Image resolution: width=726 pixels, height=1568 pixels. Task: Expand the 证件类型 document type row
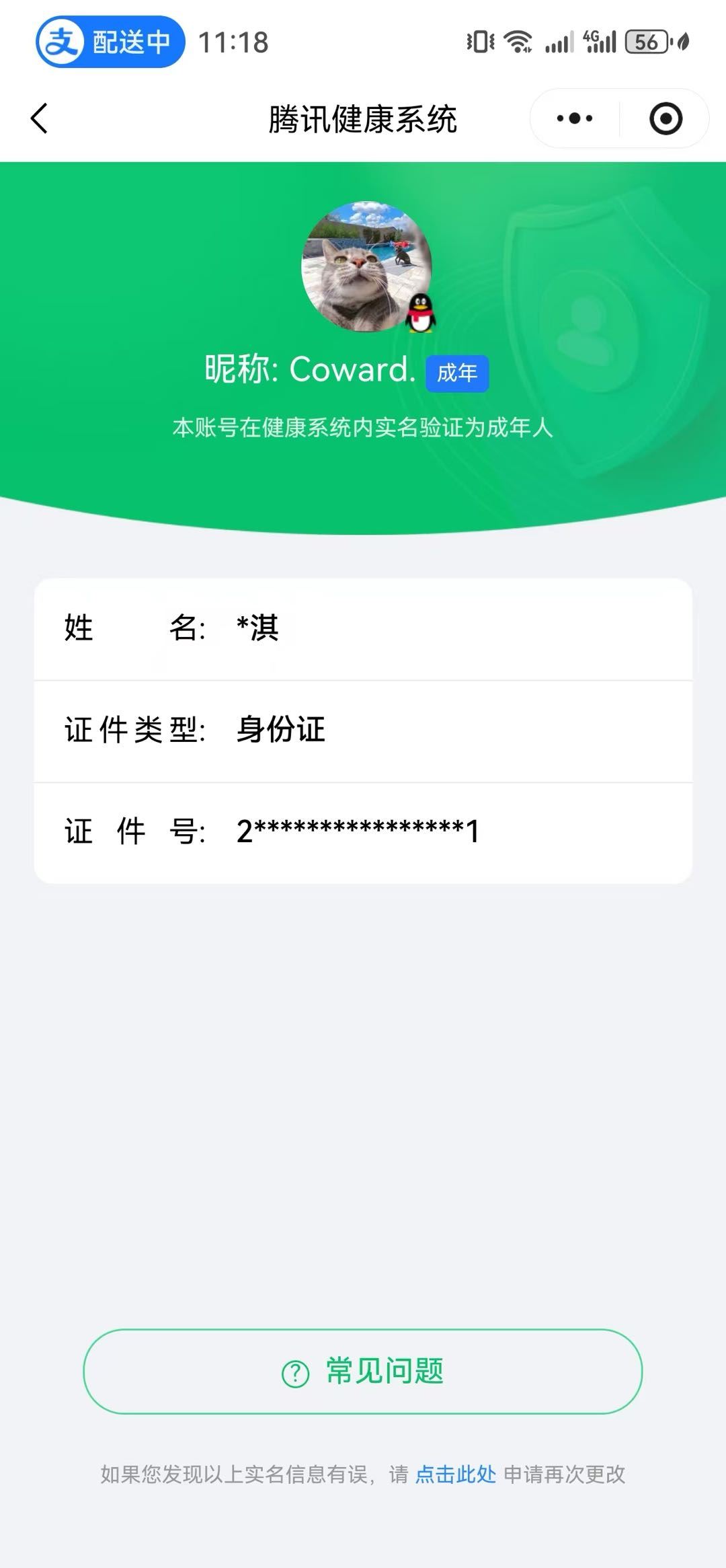coord(363,731)
